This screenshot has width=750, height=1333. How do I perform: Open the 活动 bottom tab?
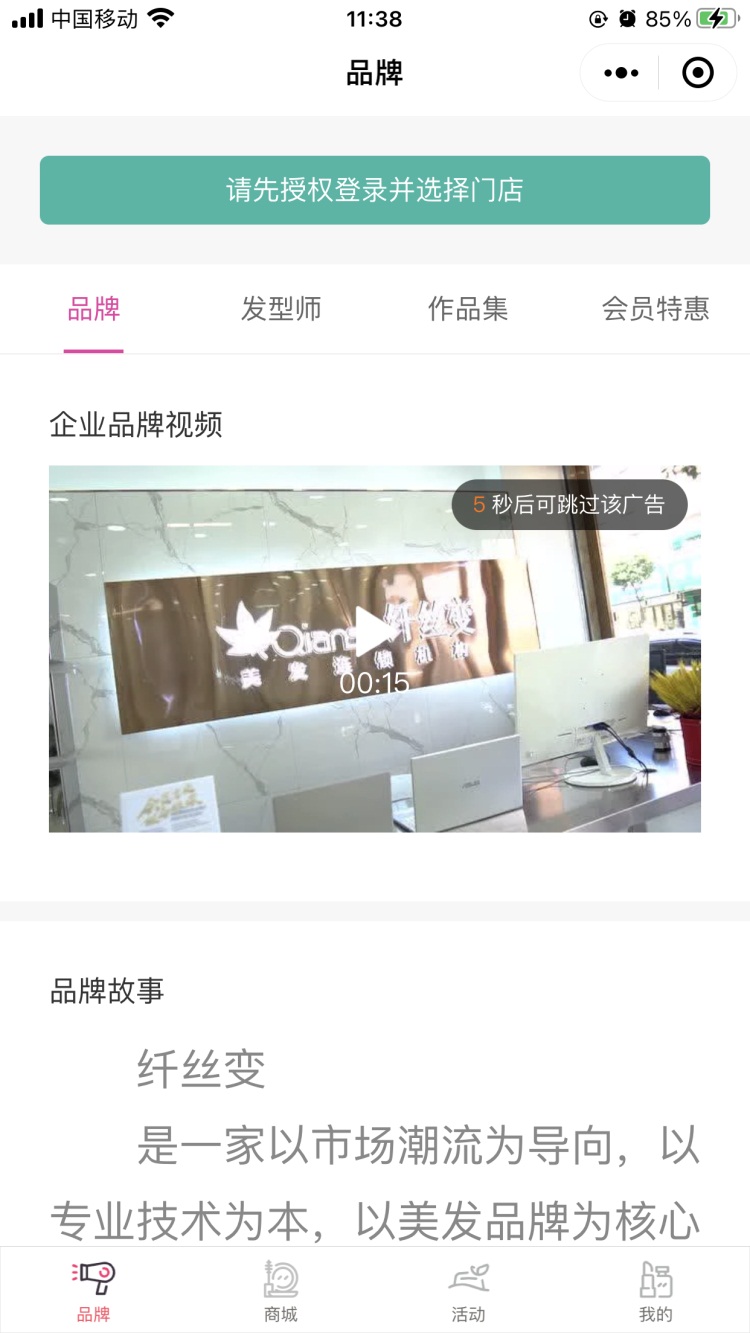tap(468, 1291)
